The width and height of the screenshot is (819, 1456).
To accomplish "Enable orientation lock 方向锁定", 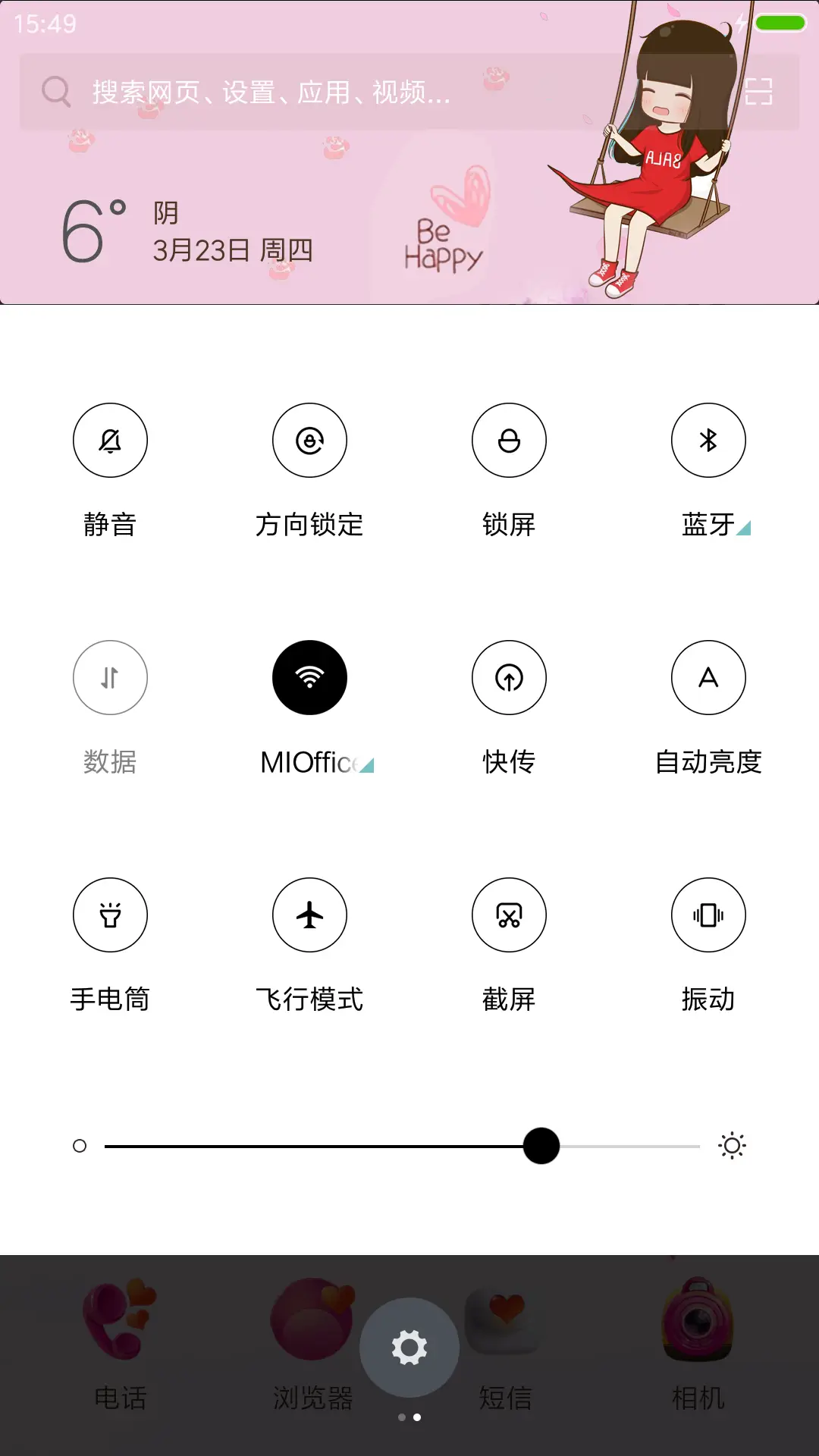I will pyautogui.click(x=309, y=440).
